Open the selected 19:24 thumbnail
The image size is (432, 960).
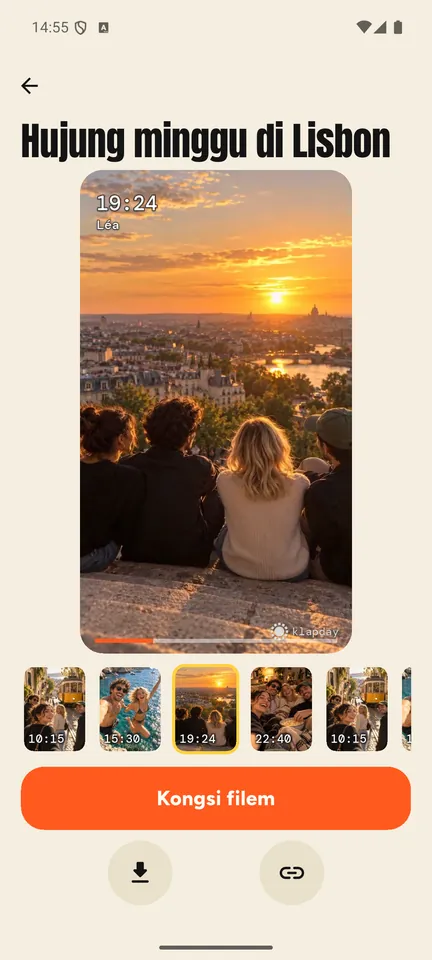(x=206, y=709)
